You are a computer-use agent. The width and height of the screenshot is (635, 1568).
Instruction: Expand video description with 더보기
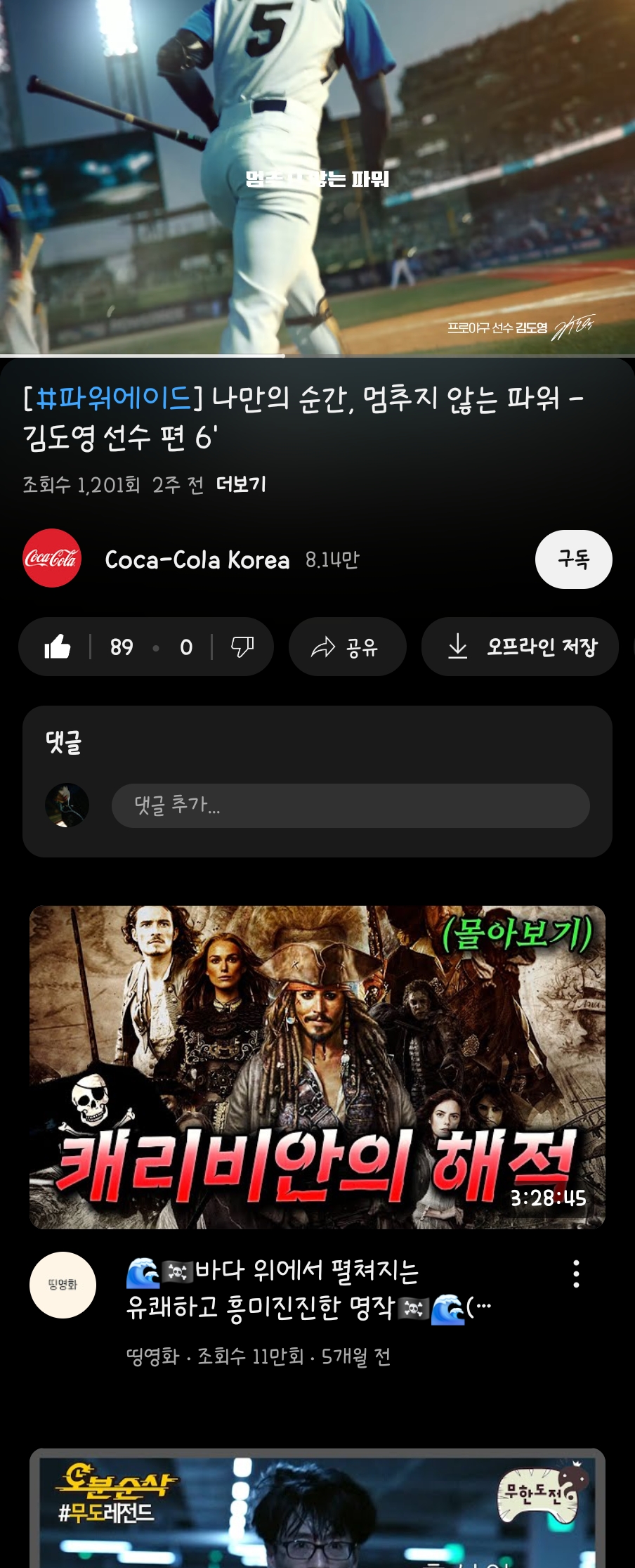click(x=241, y=484)
